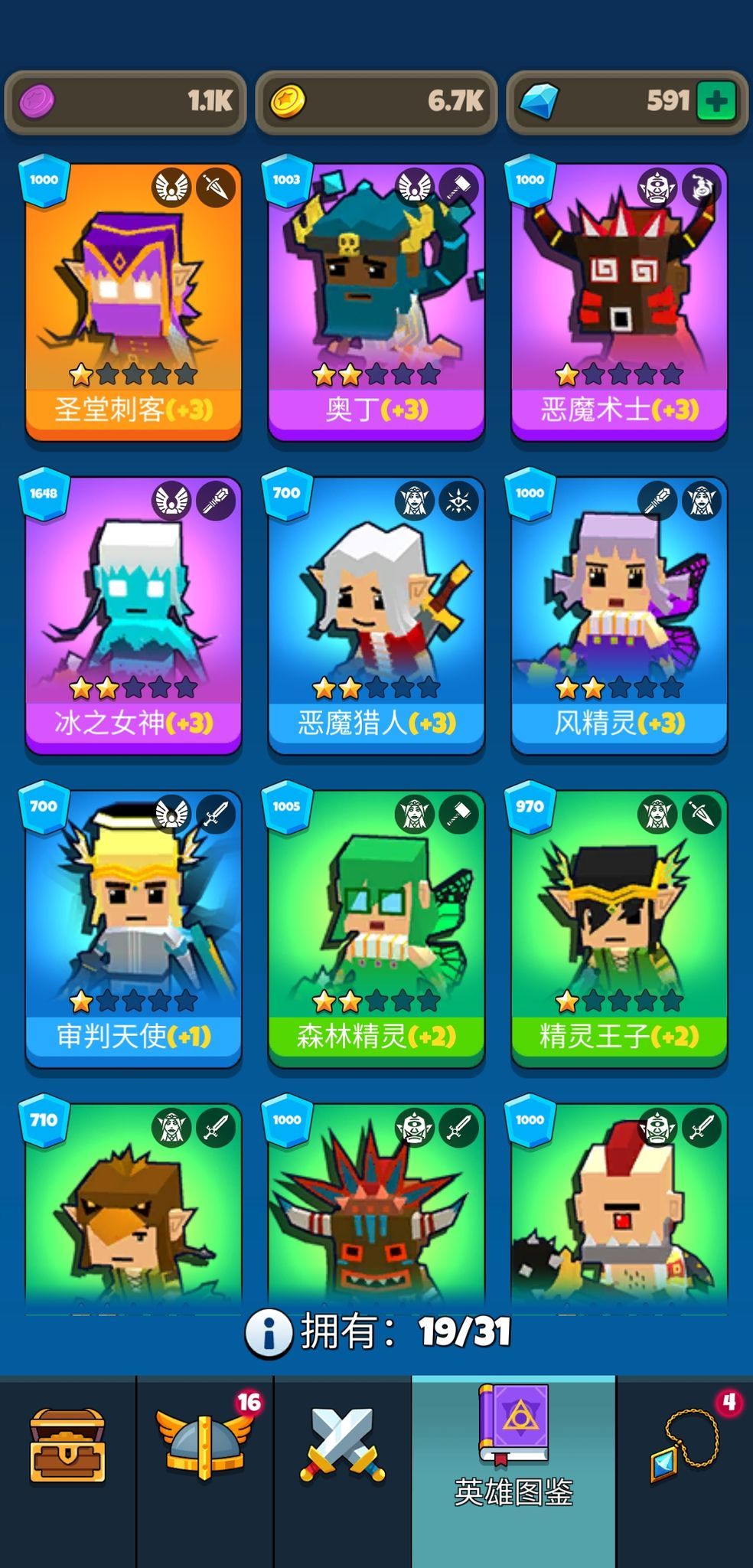Show info about owned heroes count

tap(269, 1332)
